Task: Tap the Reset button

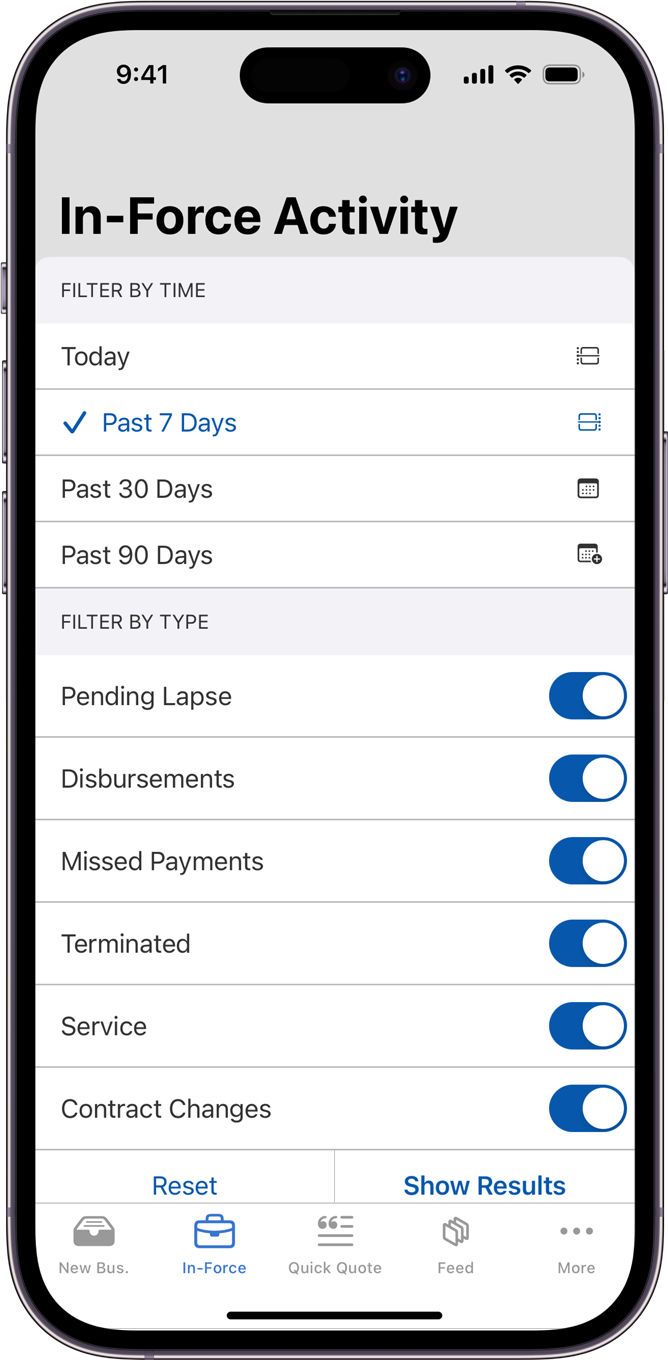Action: pos(185,1185)
